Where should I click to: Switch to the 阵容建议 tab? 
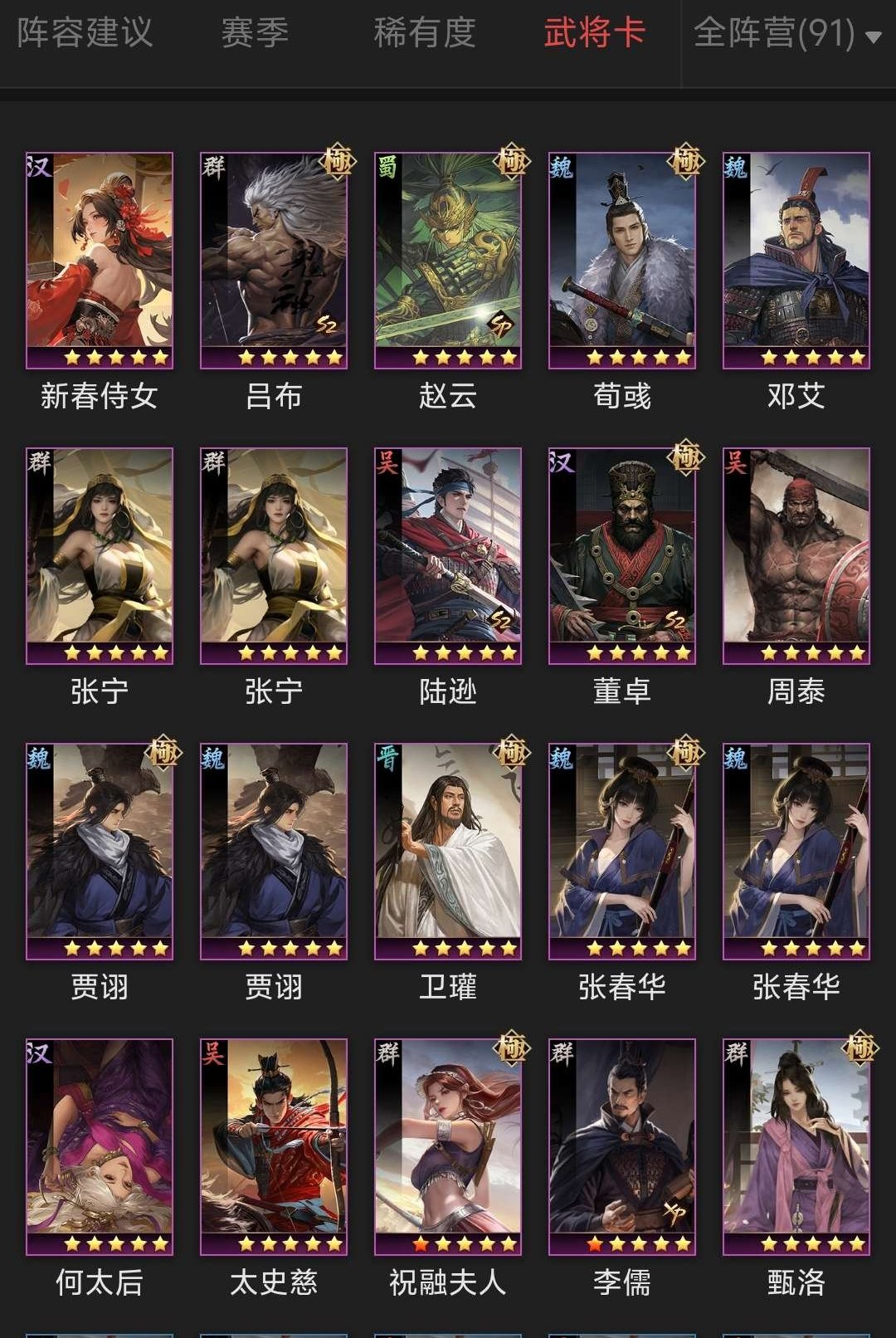[85, 33]
